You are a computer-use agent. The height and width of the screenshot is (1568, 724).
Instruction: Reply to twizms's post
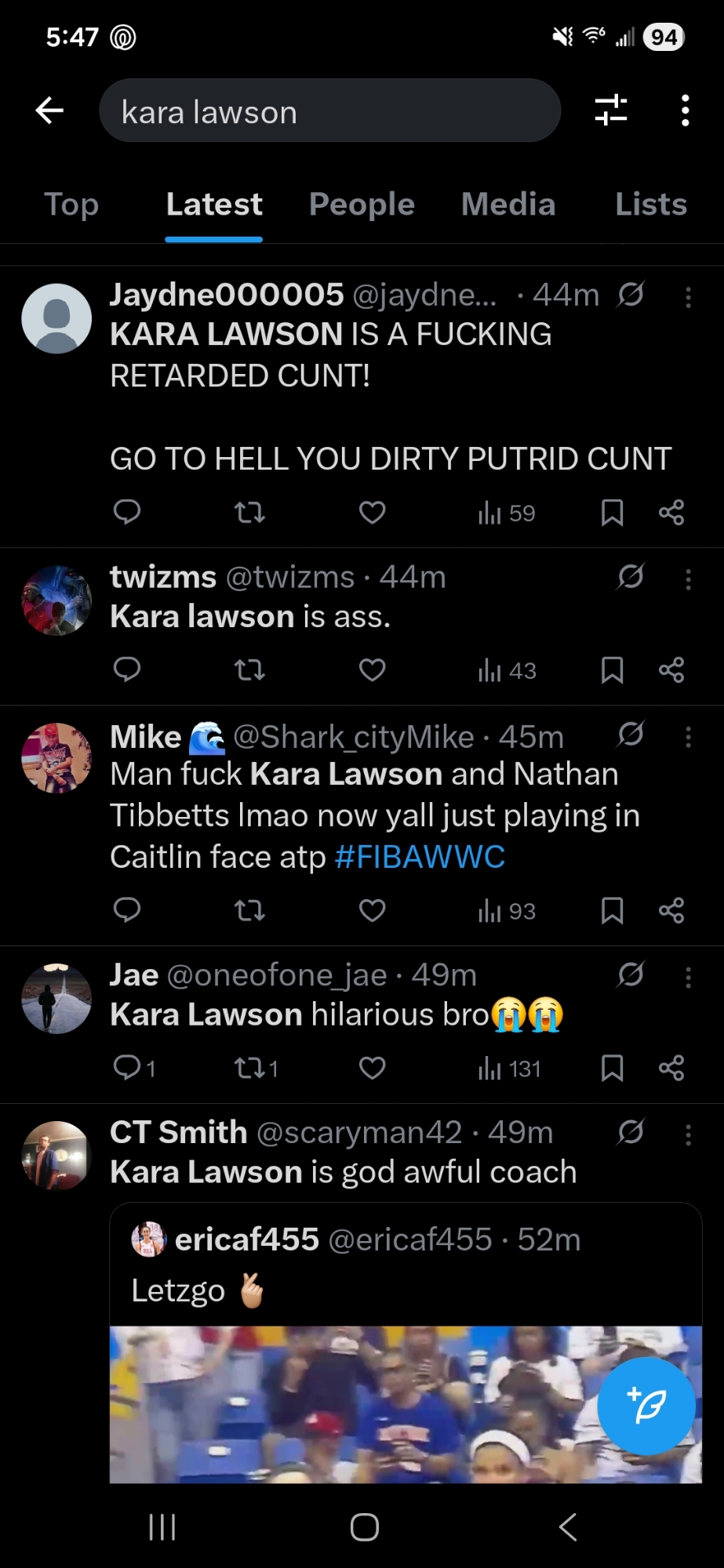[127, 670]
